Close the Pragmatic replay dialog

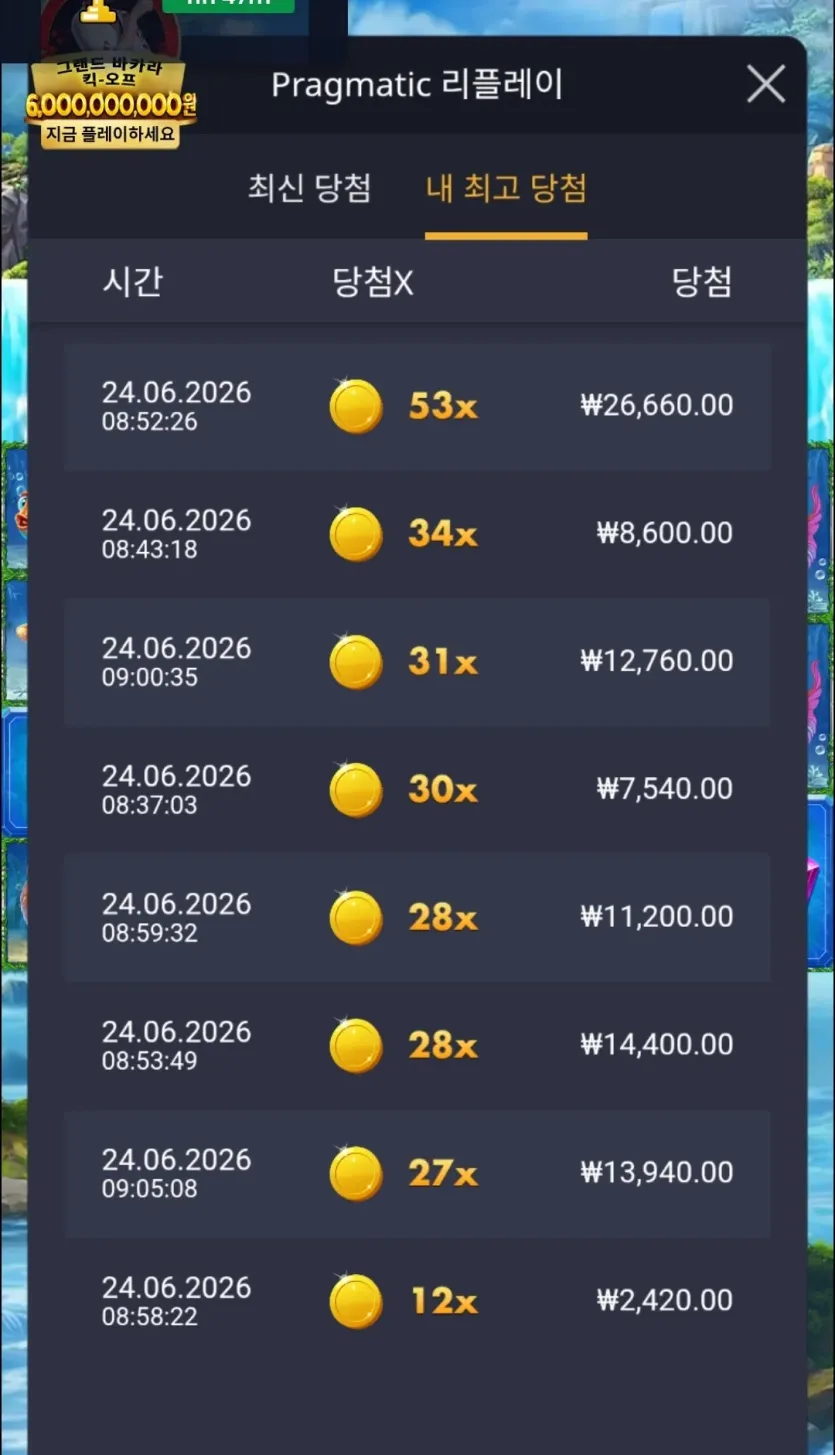(x=766, y=85)
